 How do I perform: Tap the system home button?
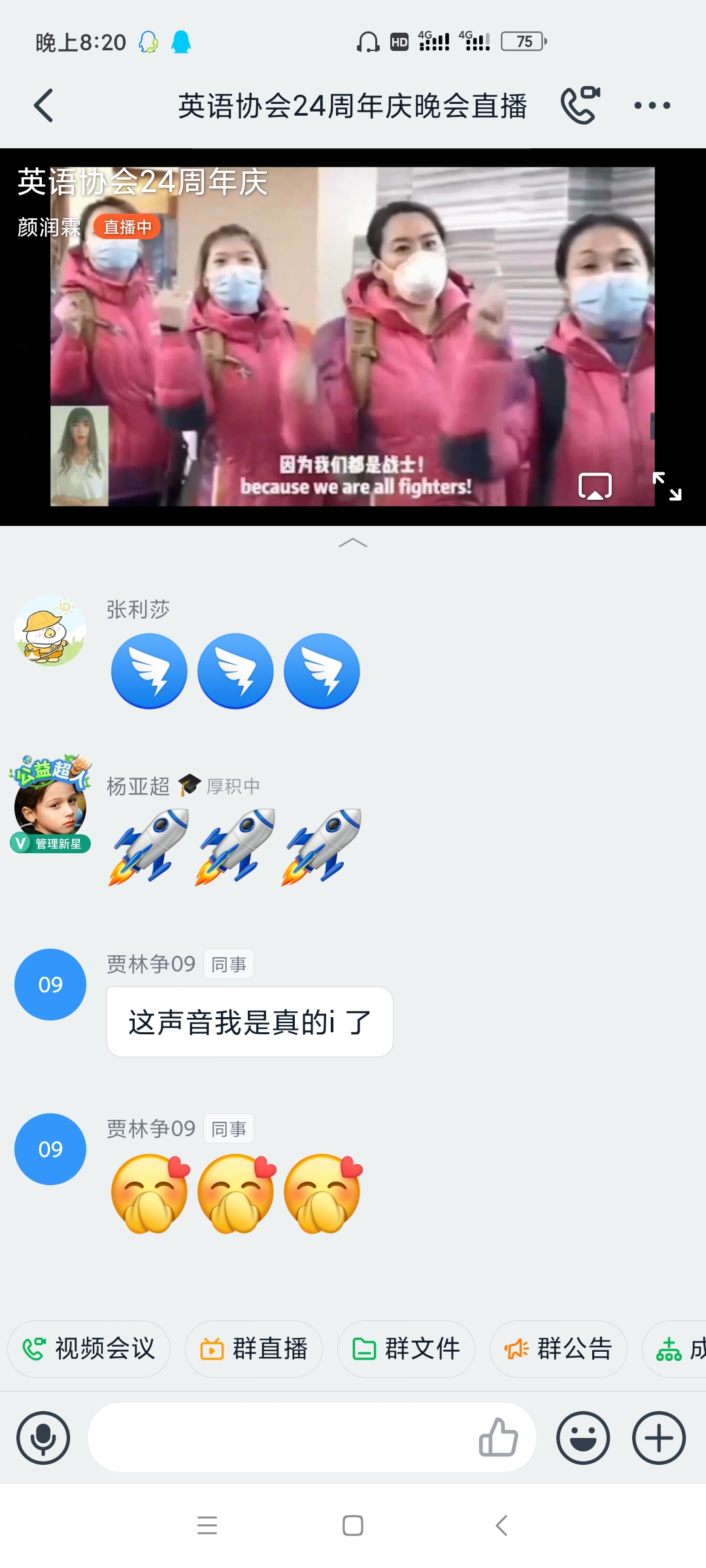353,1526
